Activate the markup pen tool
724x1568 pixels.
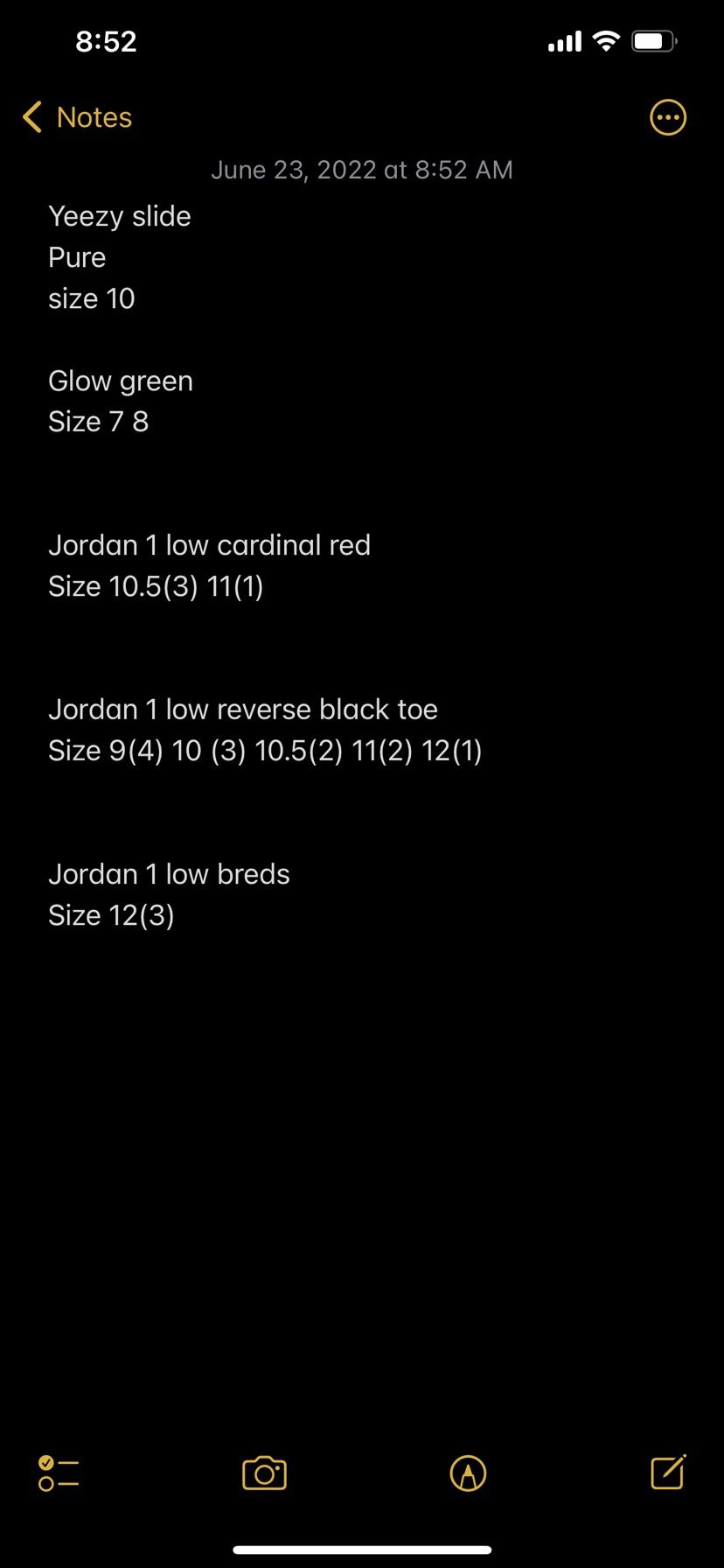point(468,1473)
